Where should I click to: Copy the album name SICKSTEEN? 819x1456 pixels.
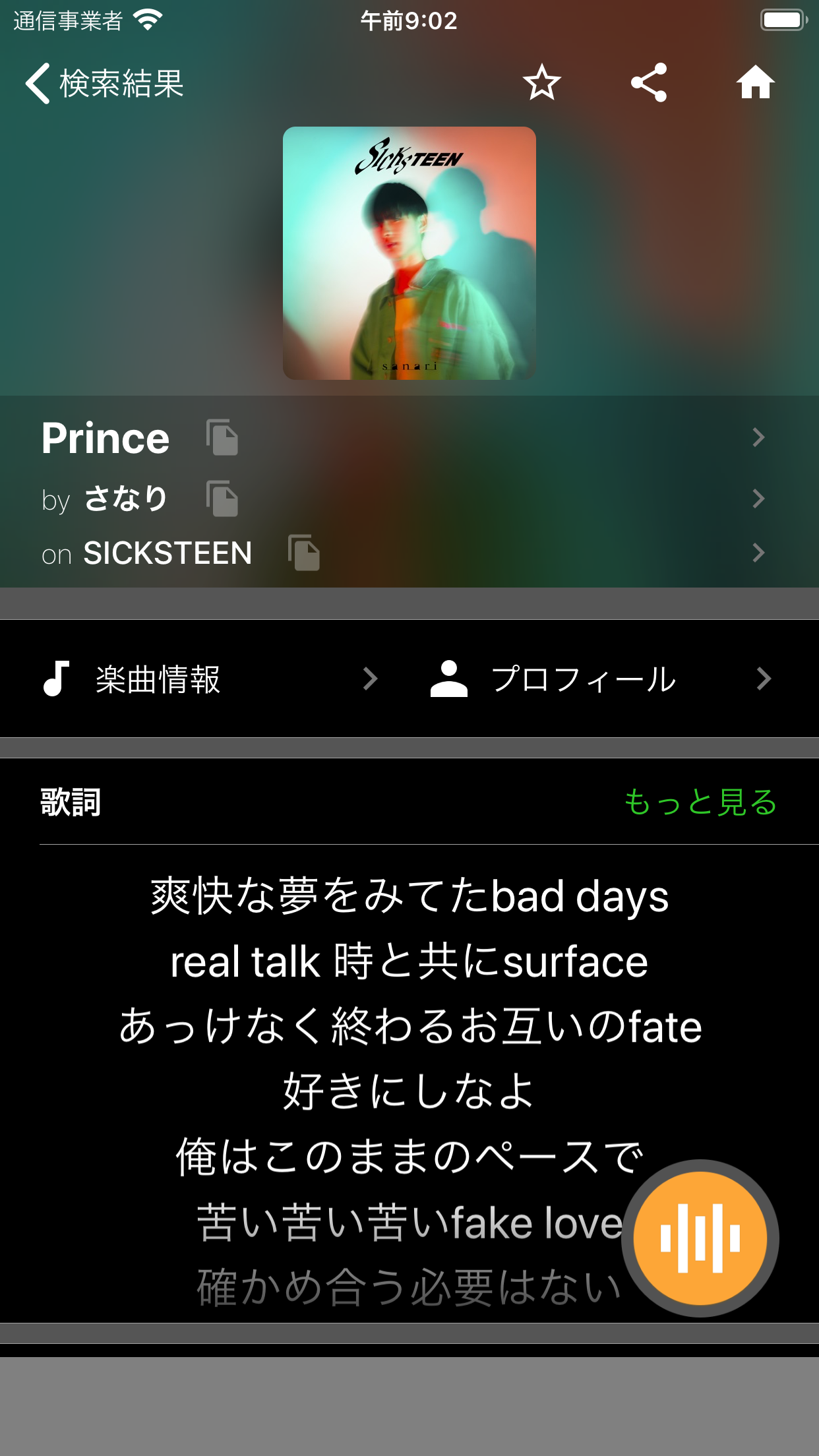pos(304,553)
